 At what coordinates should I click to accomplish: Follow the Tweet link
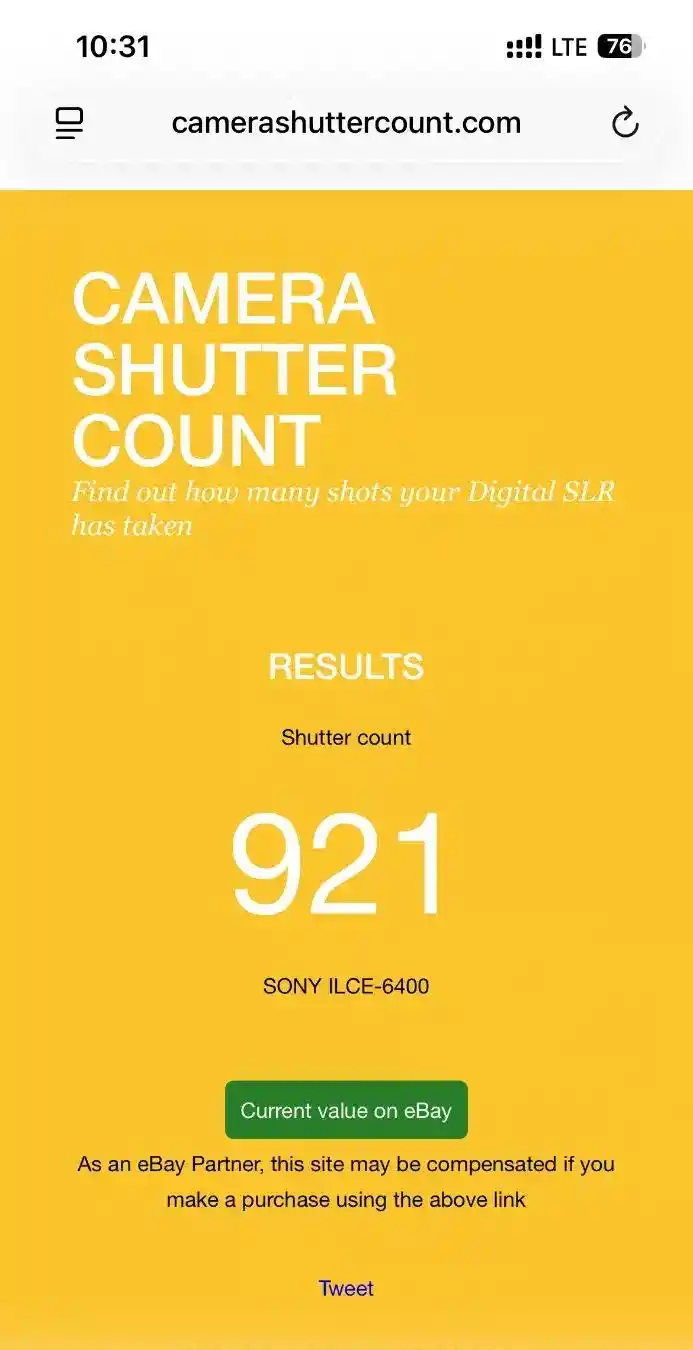[x=346, y=1288]
